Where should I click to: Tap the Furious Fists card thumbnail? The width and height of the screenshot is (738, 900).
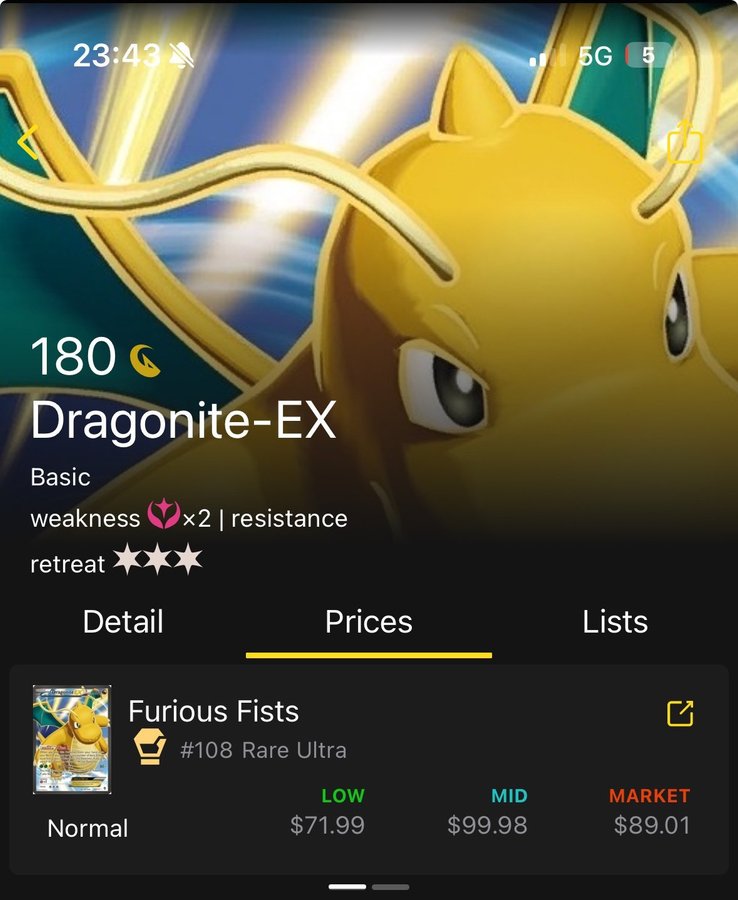[x=71, y=739]
